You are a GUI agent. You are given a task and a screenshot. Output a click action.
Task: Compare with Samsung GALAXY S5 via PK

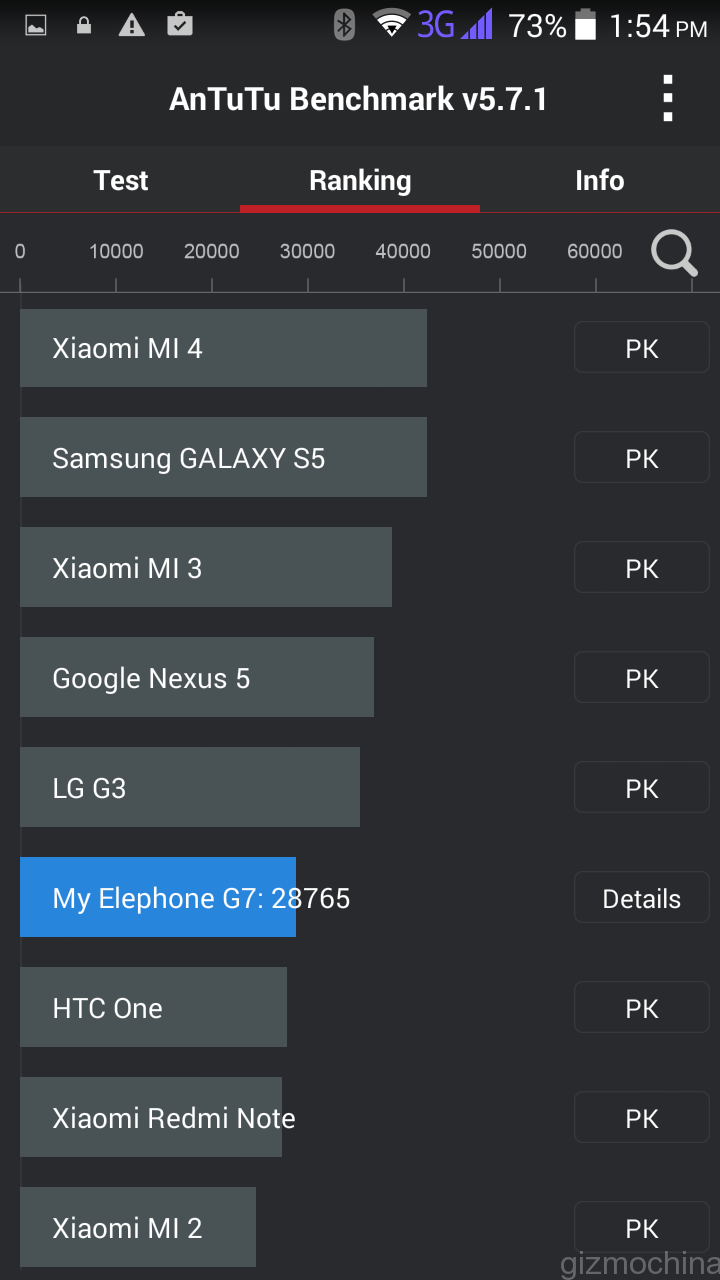coord(641,458)
